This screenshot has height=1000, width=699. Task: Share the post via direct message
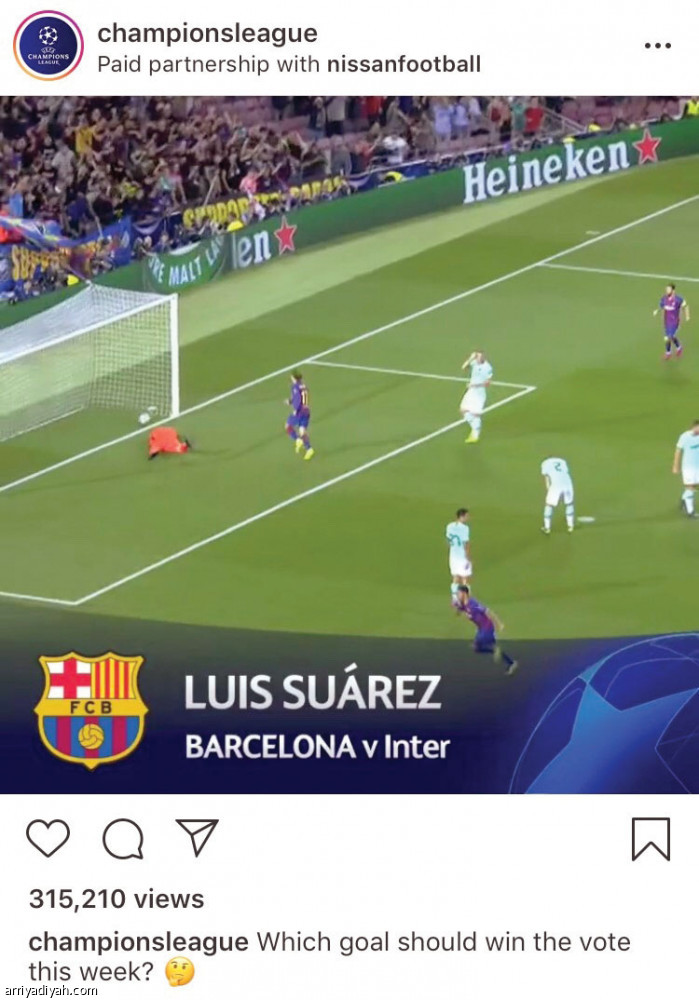click(x=196, y=838)
